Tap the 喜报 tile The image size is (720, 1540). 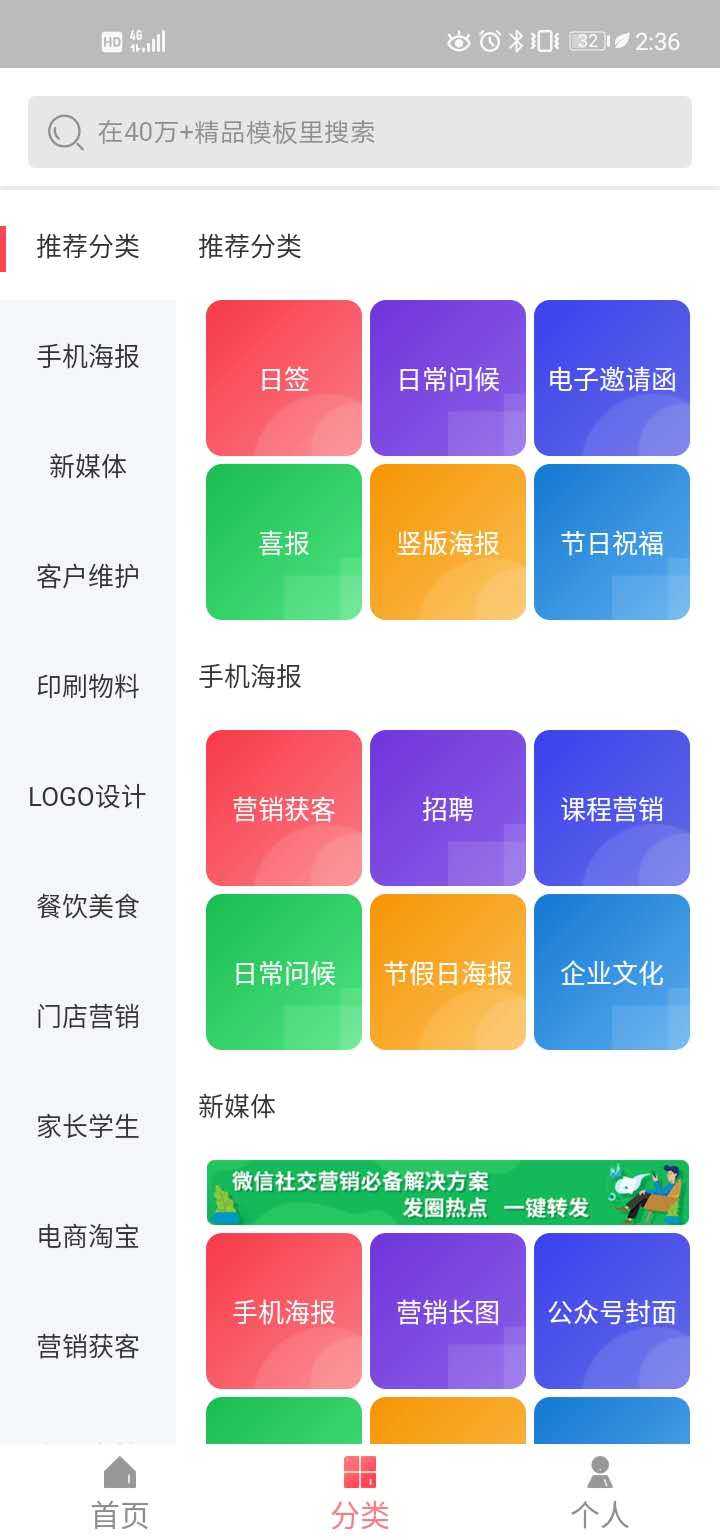coord(284,542)
